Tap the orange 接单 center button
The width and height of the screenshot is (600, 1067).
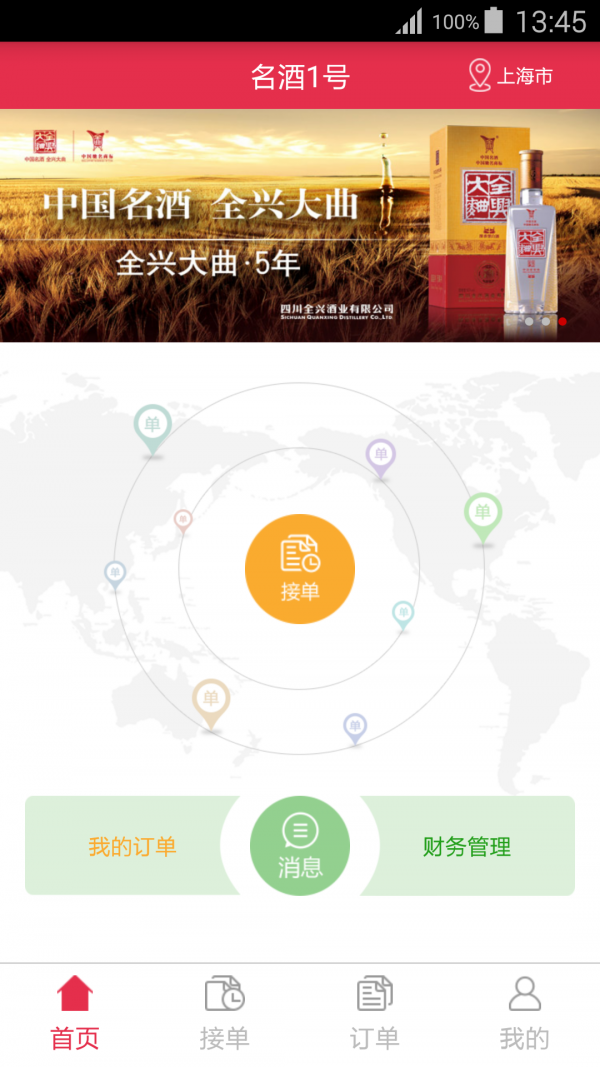(300, 569)
